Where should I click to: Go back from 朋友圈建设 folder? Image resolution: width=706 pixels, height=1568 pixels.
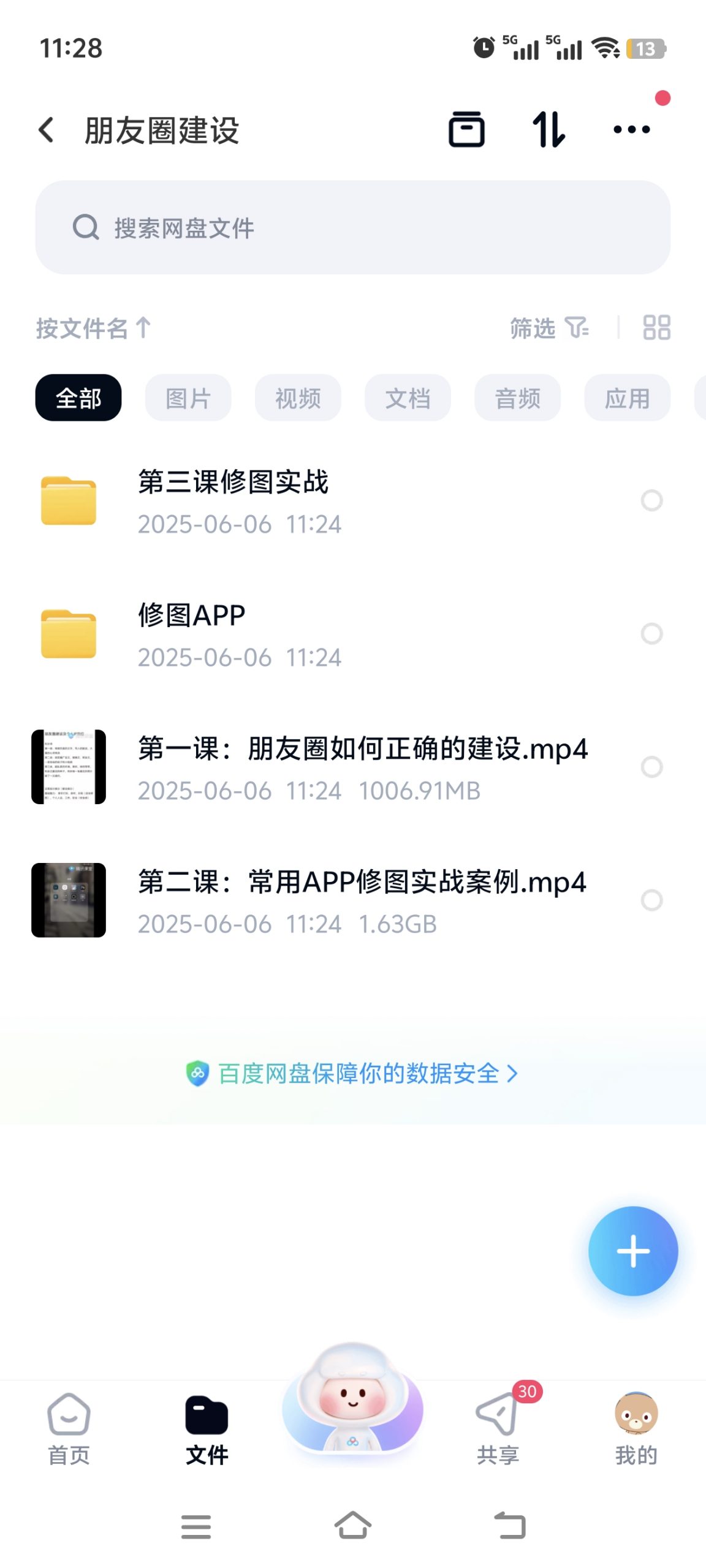[47, 130]
